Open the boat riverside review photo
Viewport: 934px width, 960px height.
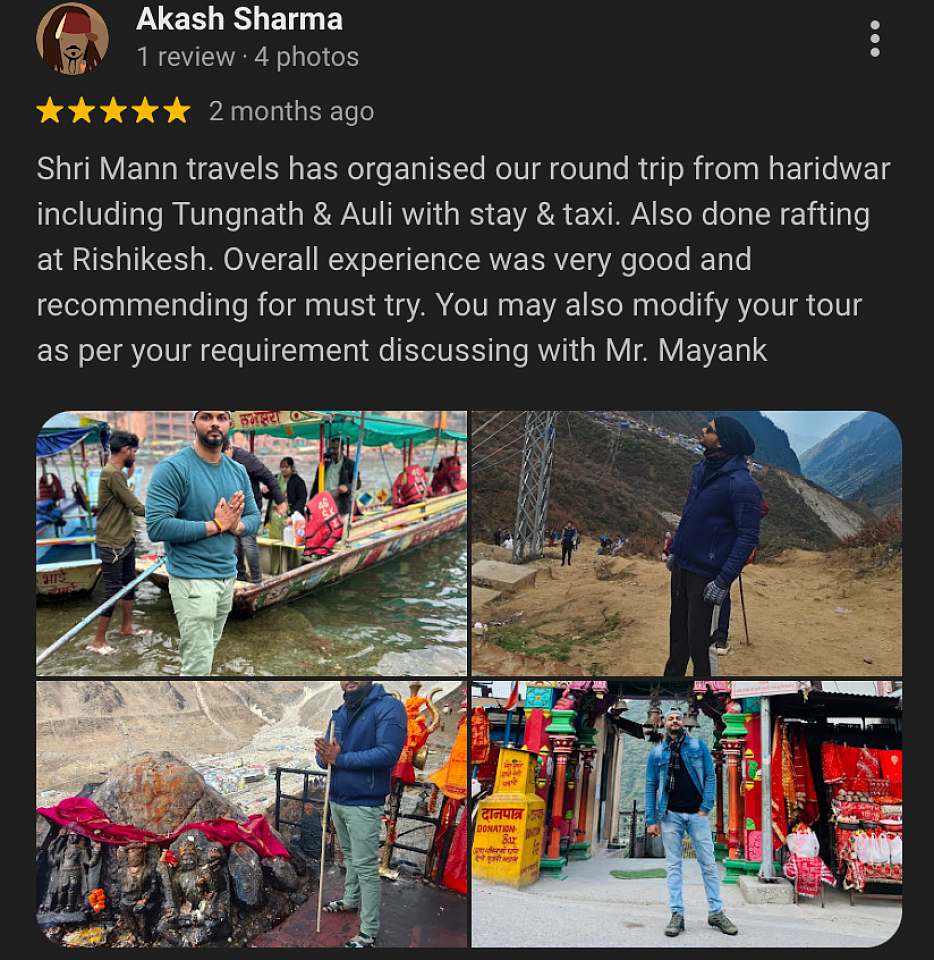tap(251, 543)
